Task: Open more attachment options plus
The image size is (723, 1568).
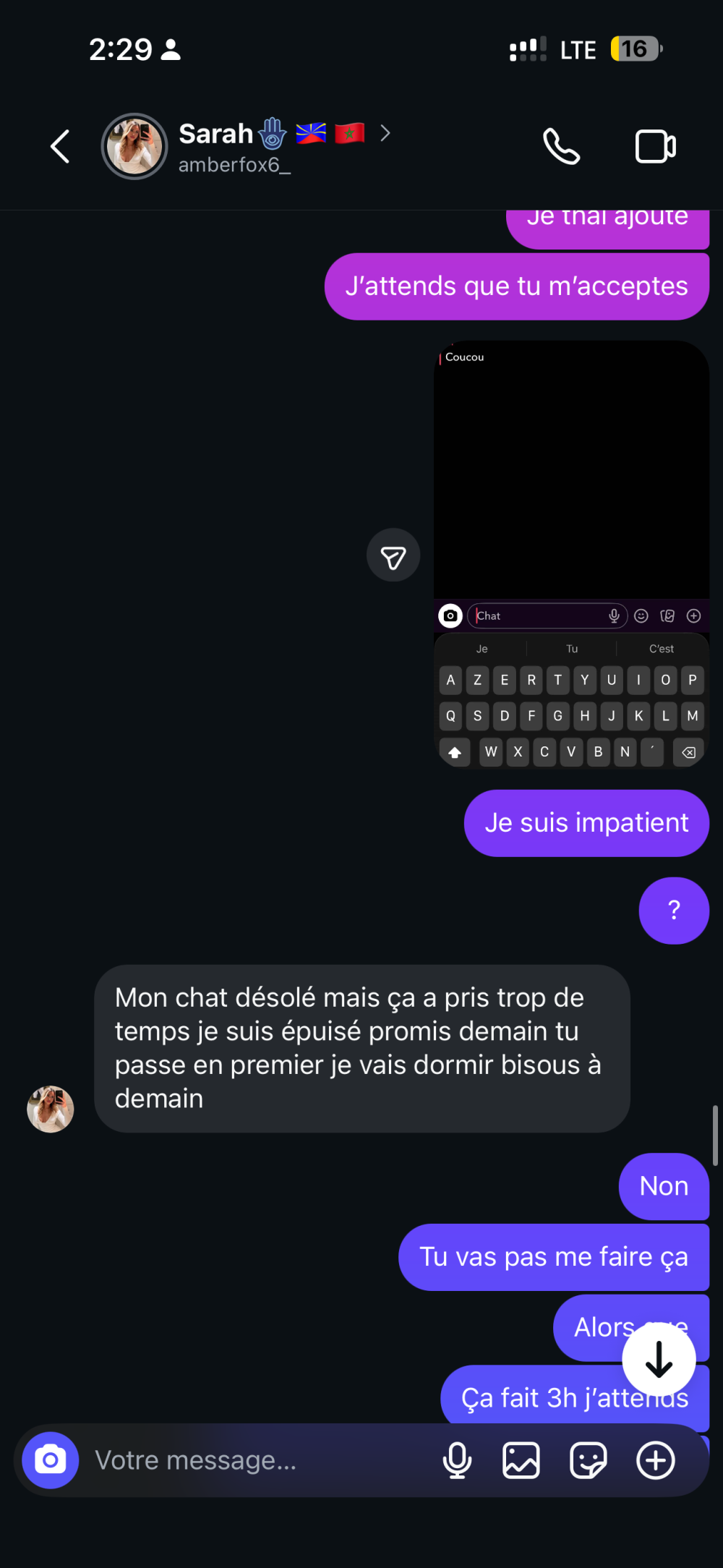Action: click(x=656, y=1460)
